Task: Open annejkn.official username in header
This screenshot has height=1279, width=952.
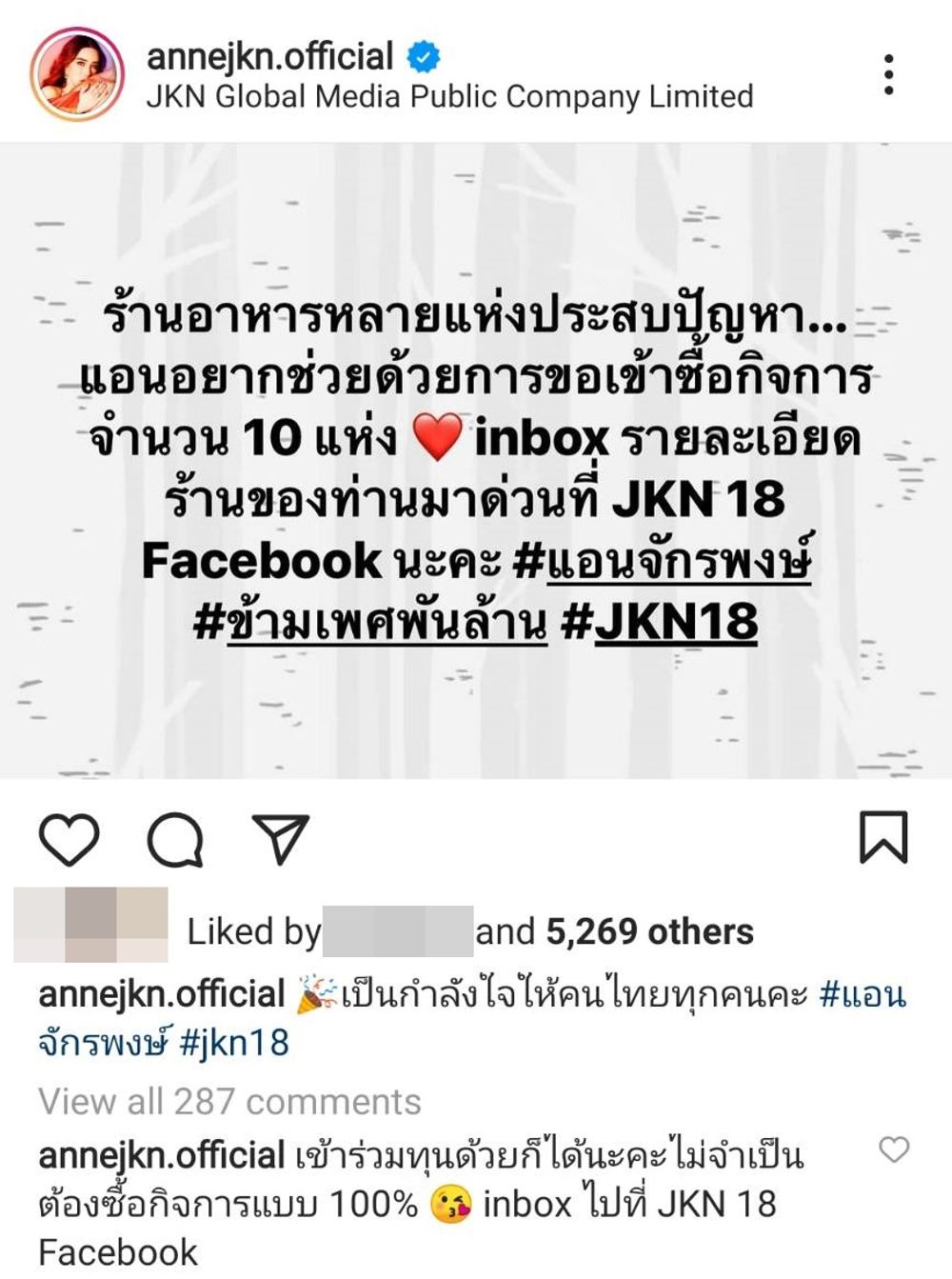Action: click(269, 56)
